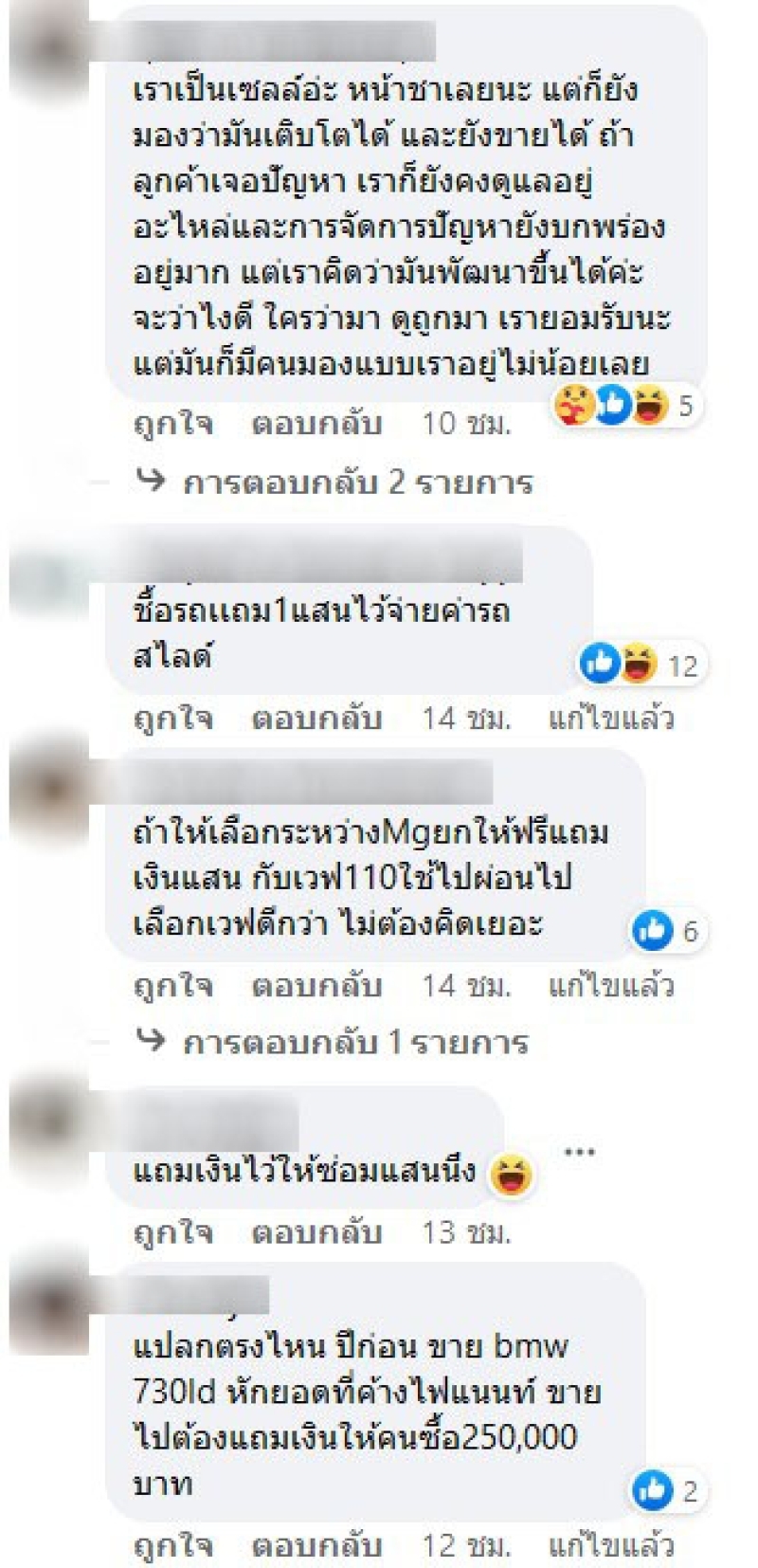This screenshot has height=1568, width=758.
Task: Reply to the comment about รถสไลด์
Action: point(316,719)
